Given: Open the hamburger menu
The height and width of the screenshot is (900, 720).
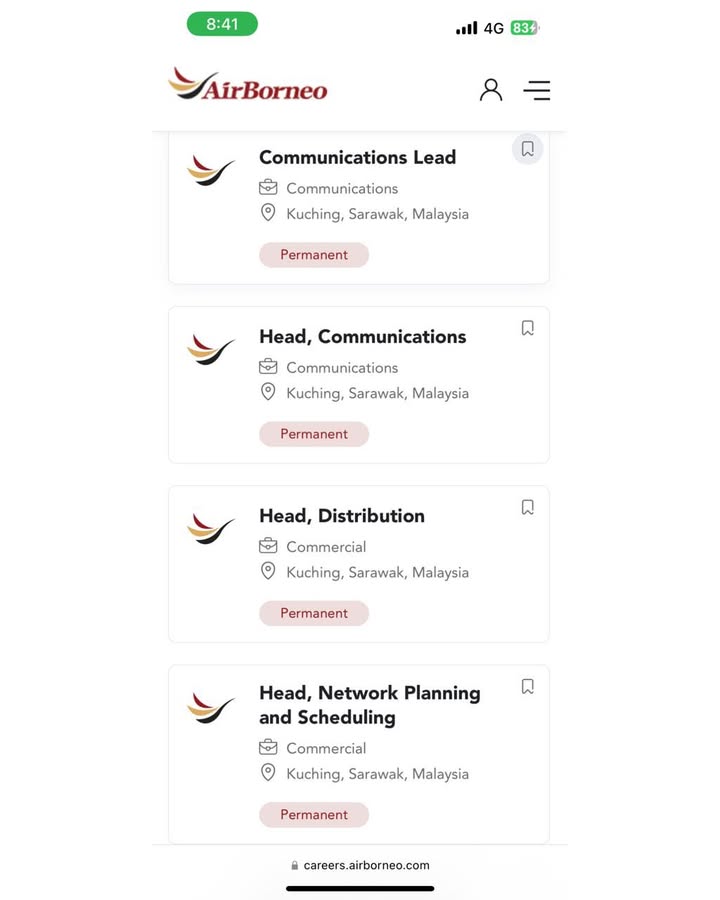Looking at the screenshot, I should (537, 90).
